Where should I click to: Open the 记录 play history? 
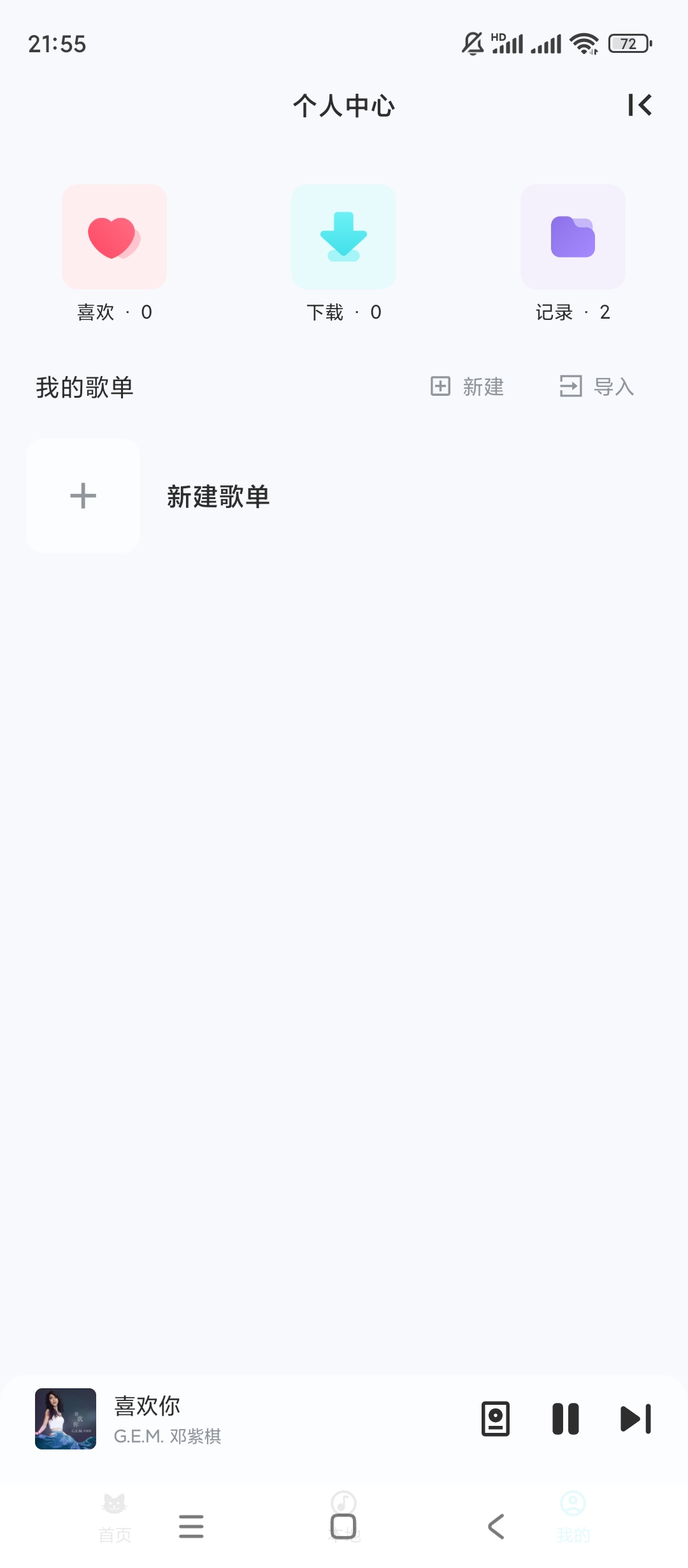click(573, 237)
